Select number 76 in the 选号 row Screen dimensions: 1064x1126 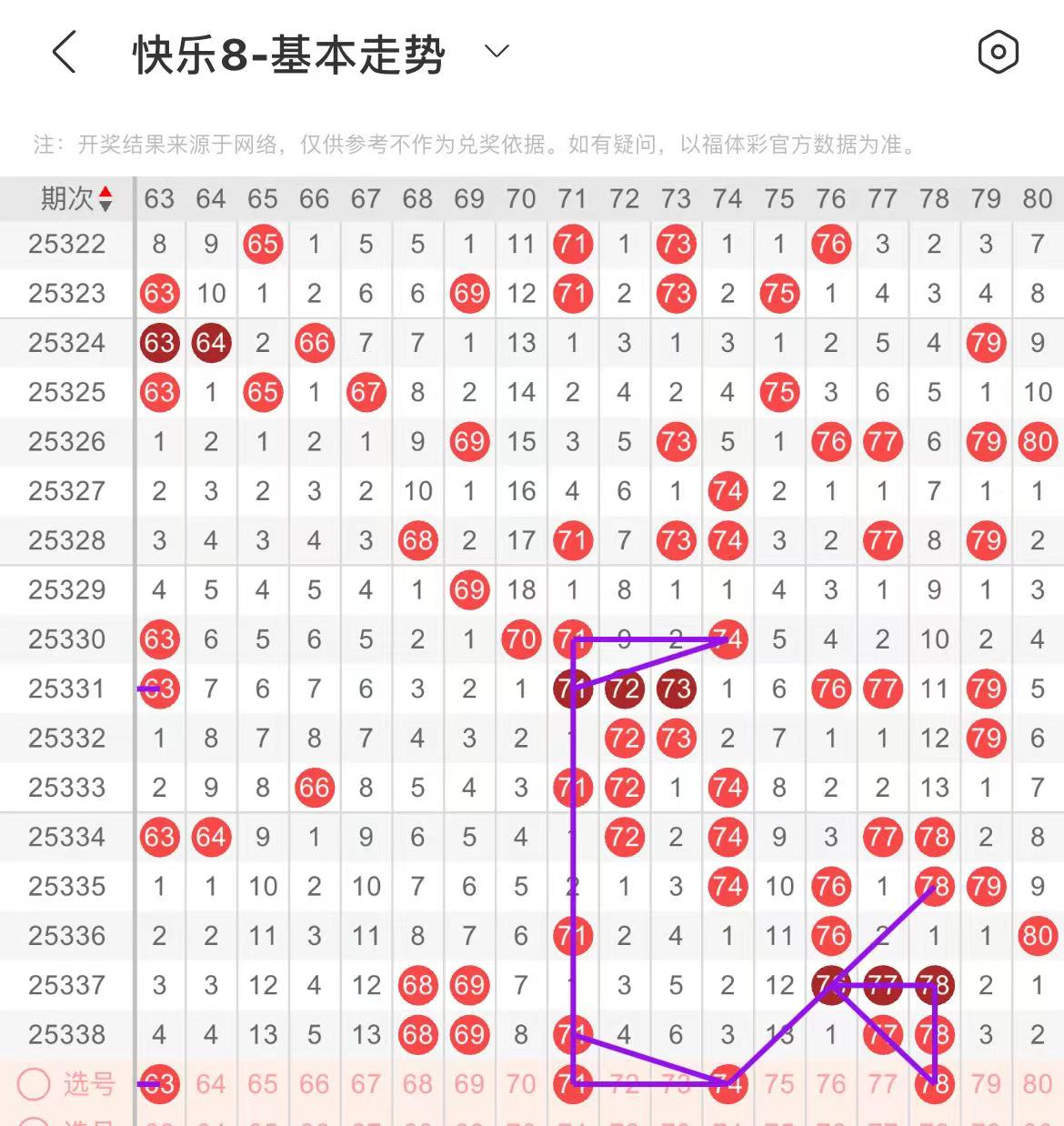(x=831, y=1084)
